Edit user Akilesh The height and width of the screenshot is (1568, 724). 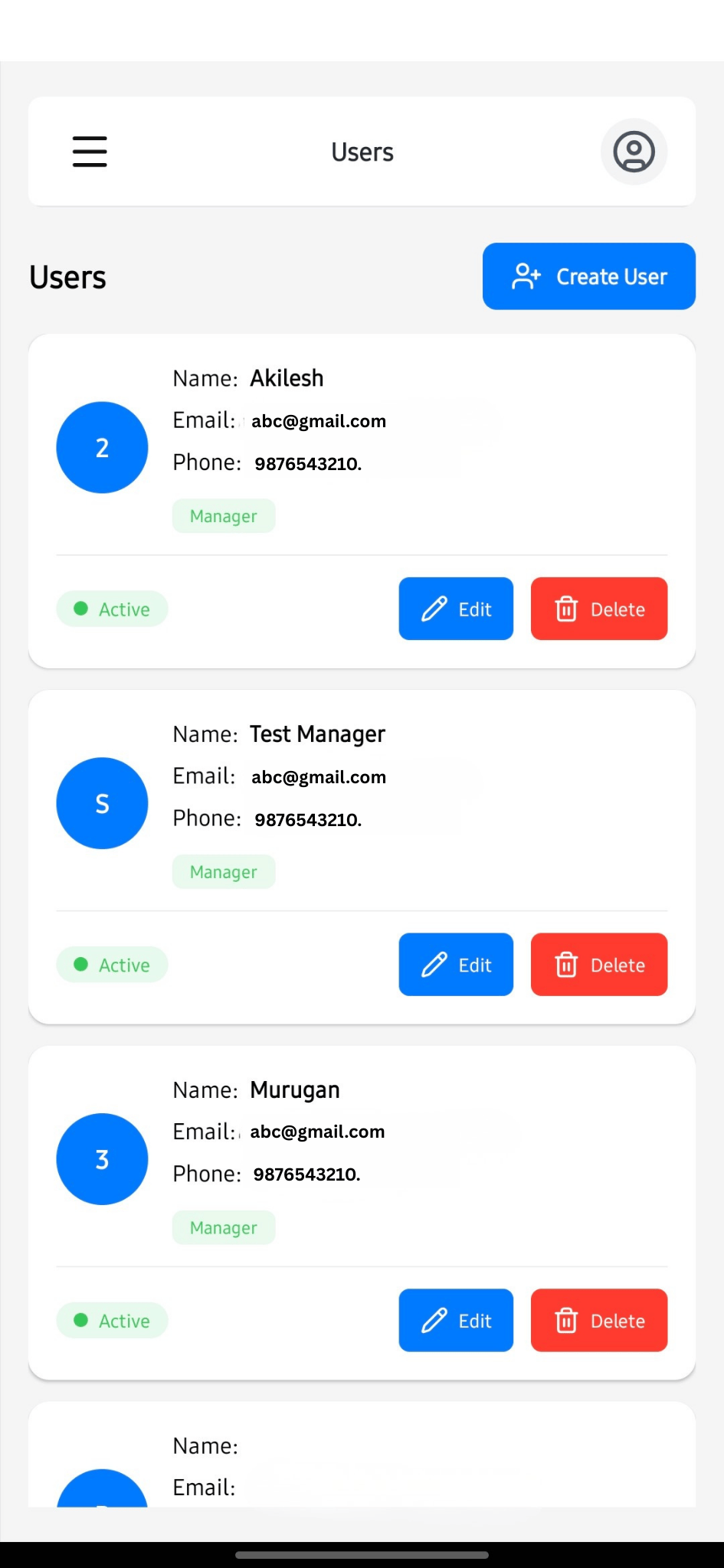[456, 609]
